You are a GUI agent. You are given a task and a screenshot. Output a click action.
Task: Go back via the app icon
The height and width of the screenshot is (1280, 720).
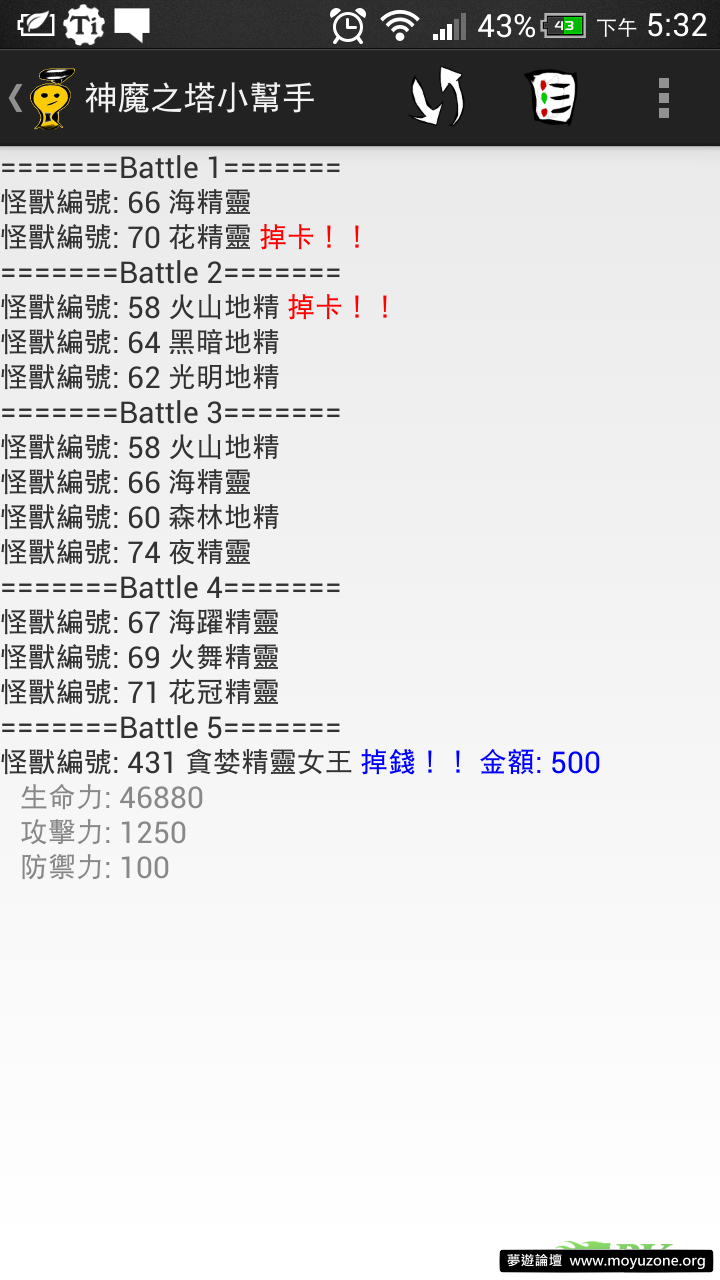(47, 98)
